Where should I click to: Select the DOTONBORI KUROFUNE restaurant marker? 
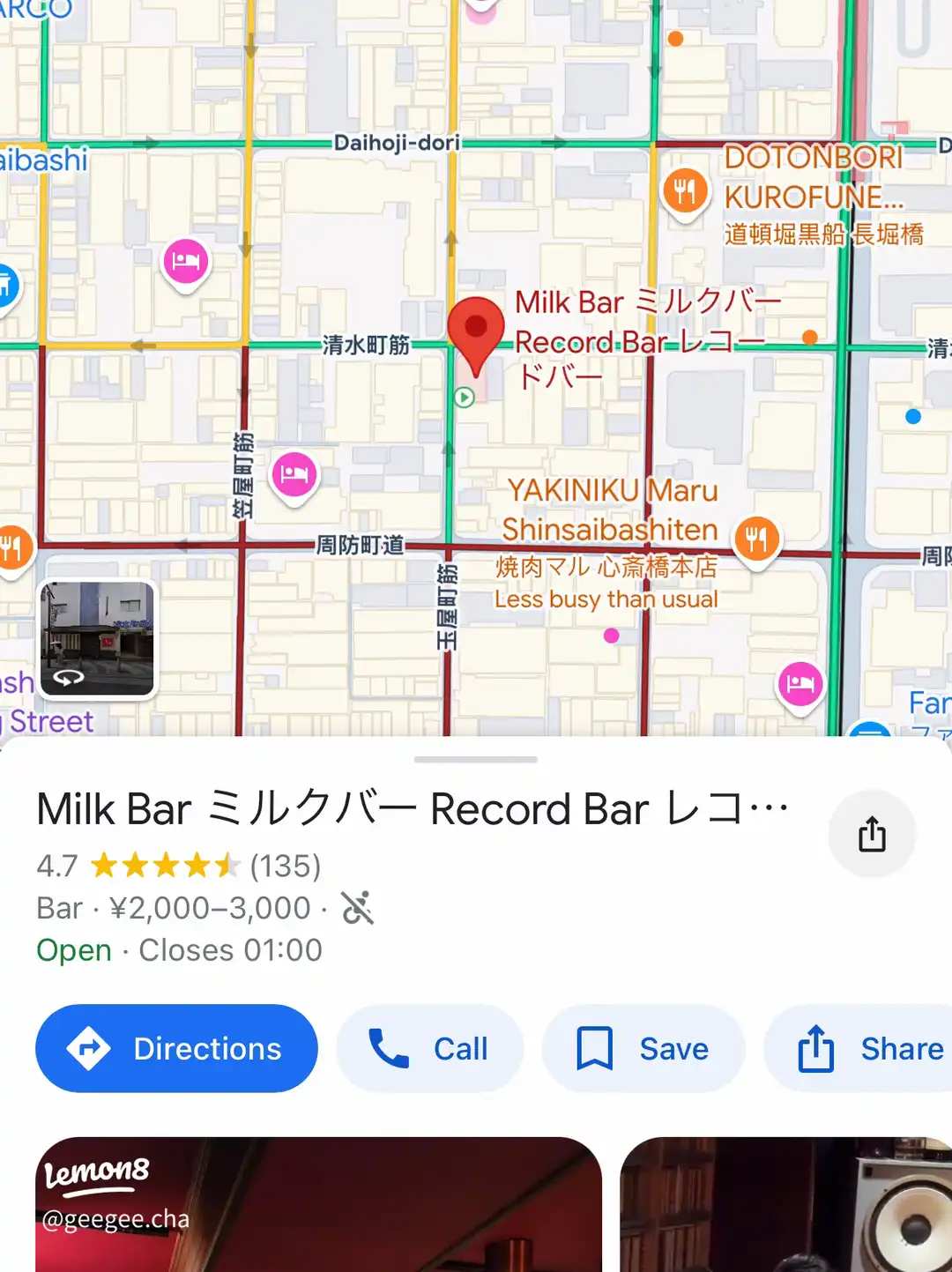pos(685,190)
